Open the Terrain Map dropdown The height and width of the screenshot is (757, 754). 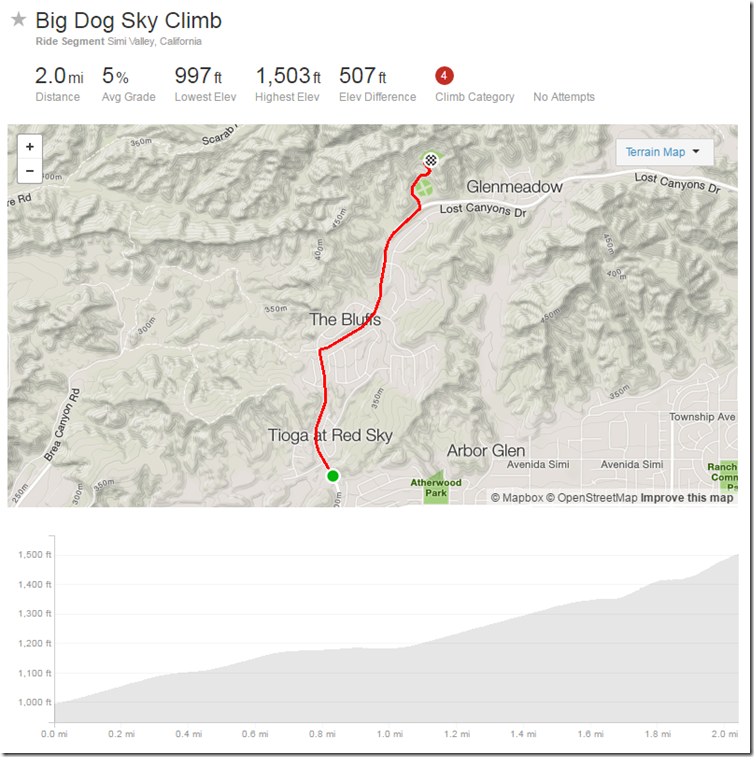pyautogui.click(x=664, y=152)
